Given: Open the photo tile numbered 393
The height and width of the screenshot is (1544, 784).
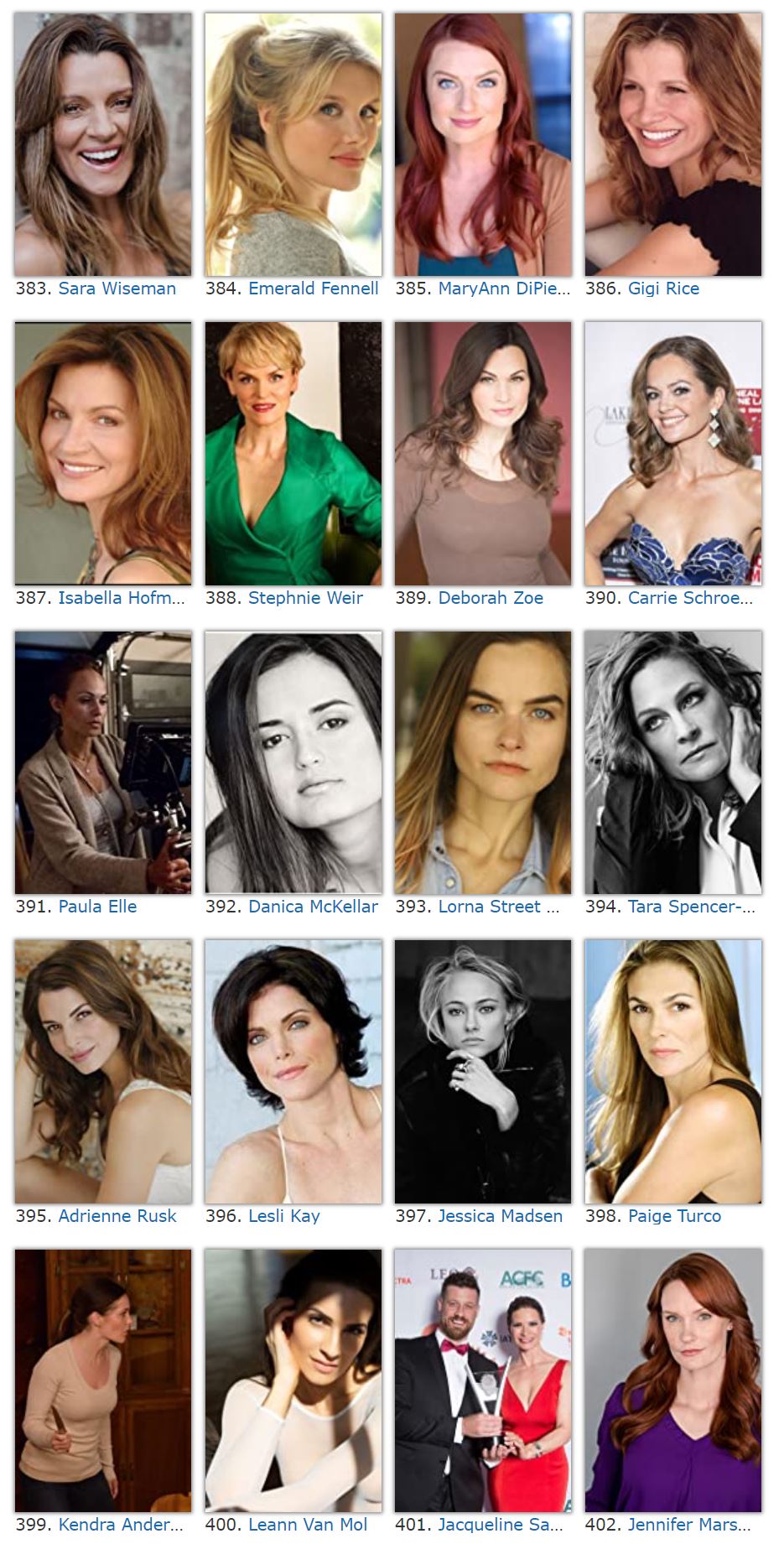Looking at the screenshot, I should (483, 762).
